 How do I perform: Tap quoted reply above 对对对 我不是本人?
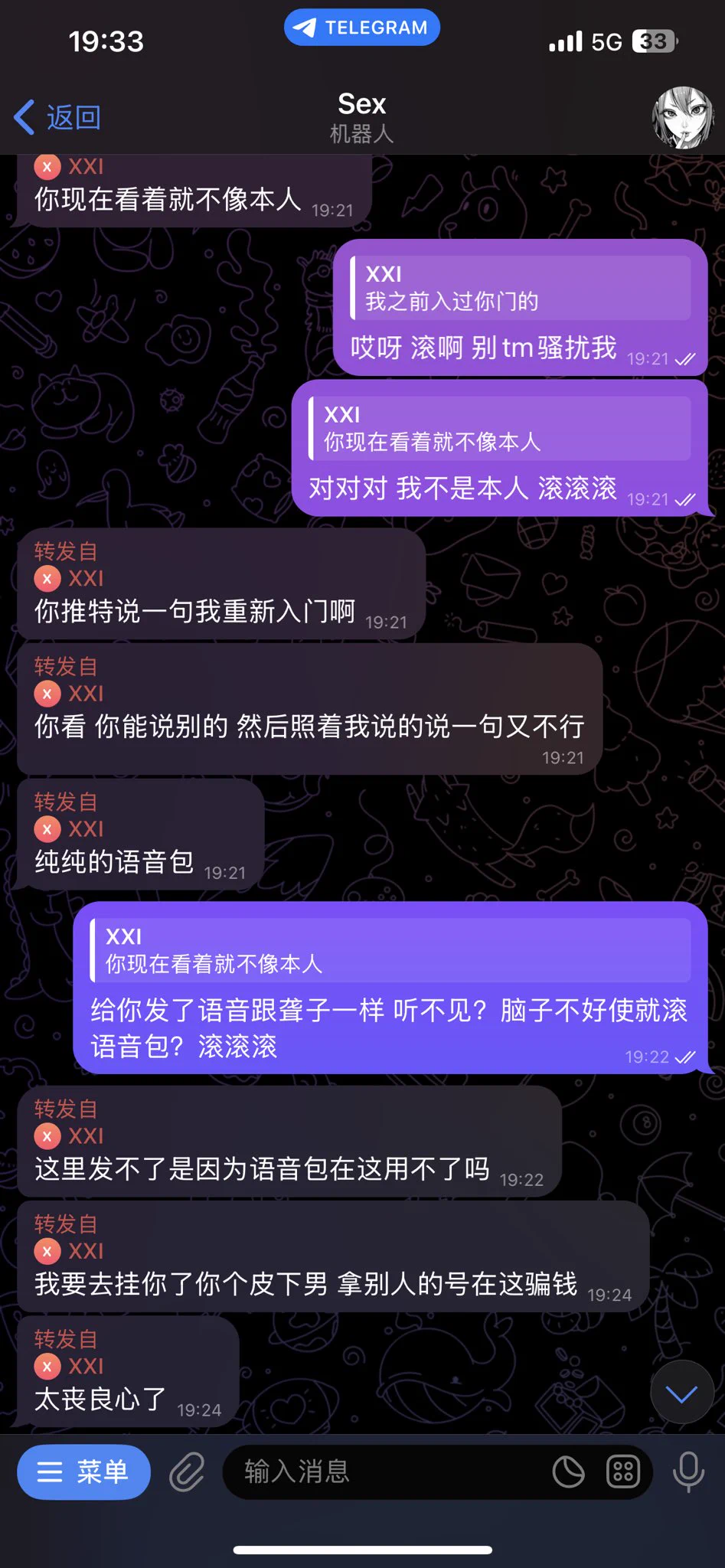point(499,429)
